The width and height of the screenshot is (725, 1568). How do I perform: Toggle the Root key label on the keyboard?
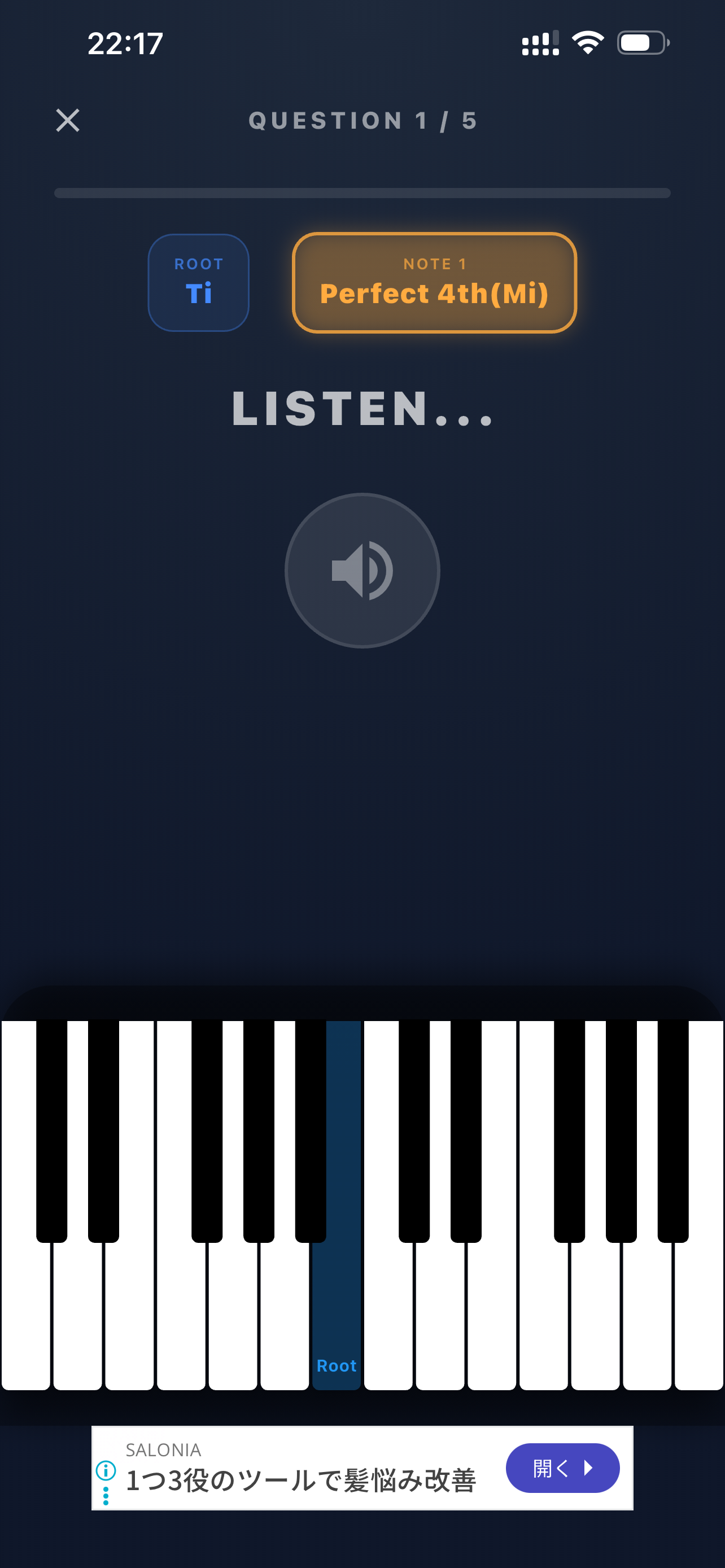point(335,1365)
